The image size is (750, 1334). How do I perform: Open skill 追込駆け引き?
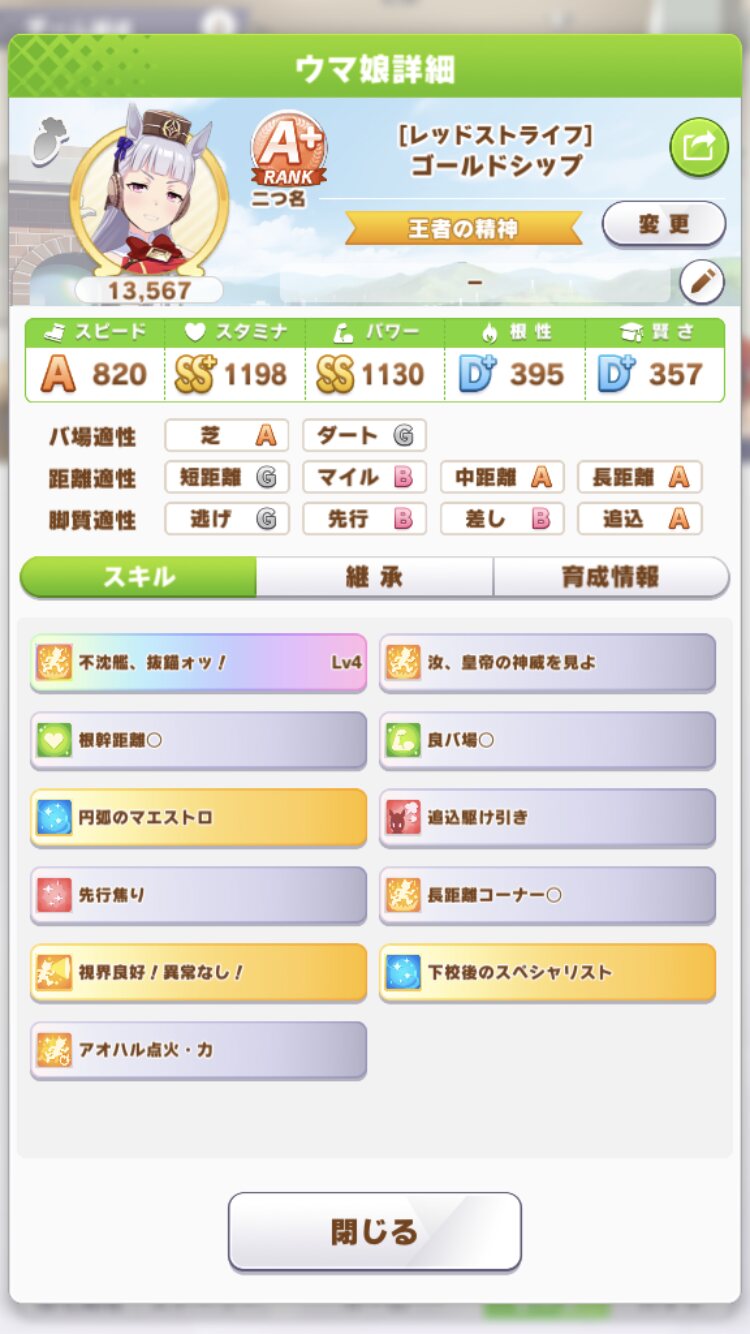547,817
